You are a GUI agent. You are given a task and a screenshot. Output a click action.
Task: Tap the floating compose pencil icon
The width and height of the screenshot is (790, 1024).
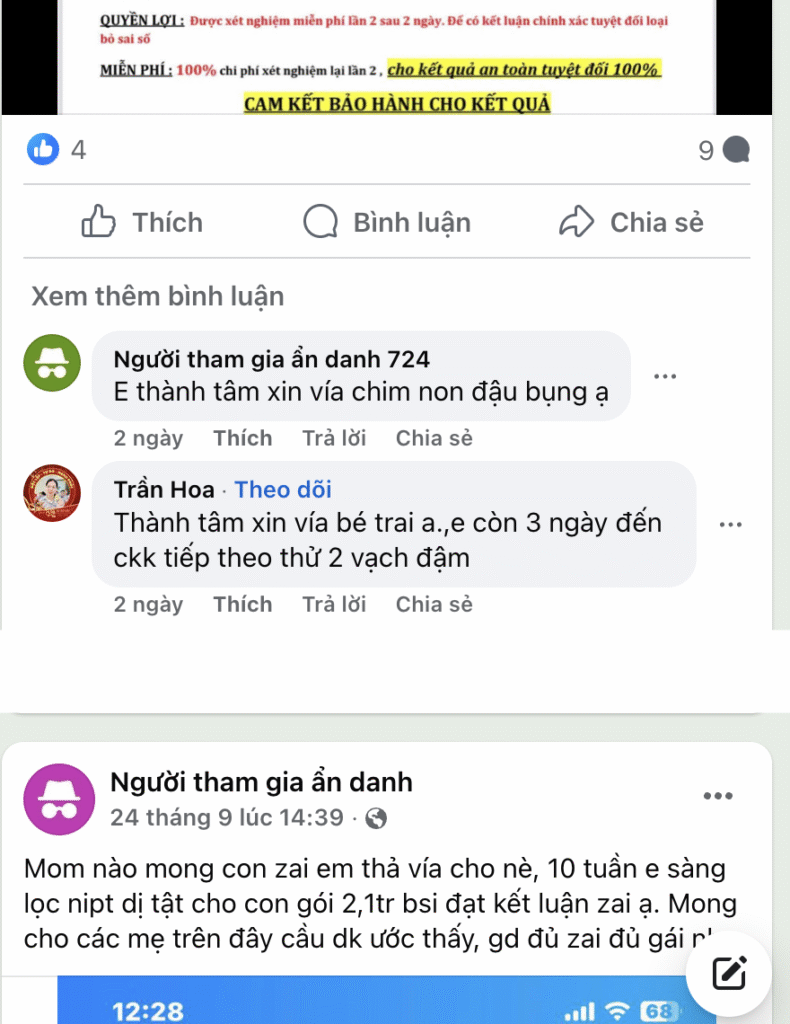730,971
